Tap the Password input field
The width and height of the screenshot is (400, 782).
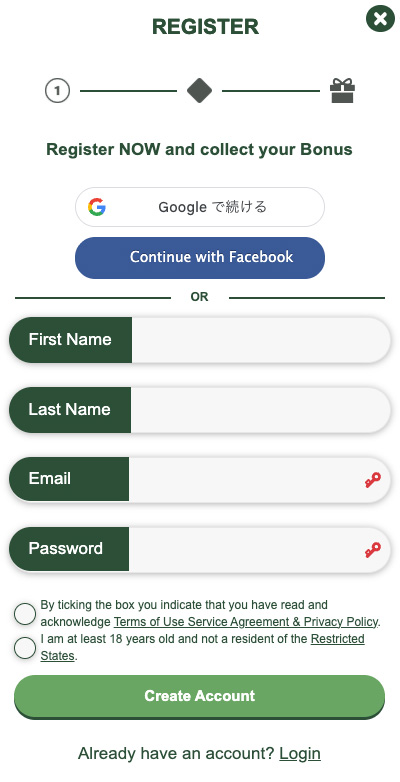click(x=244, y=549)
